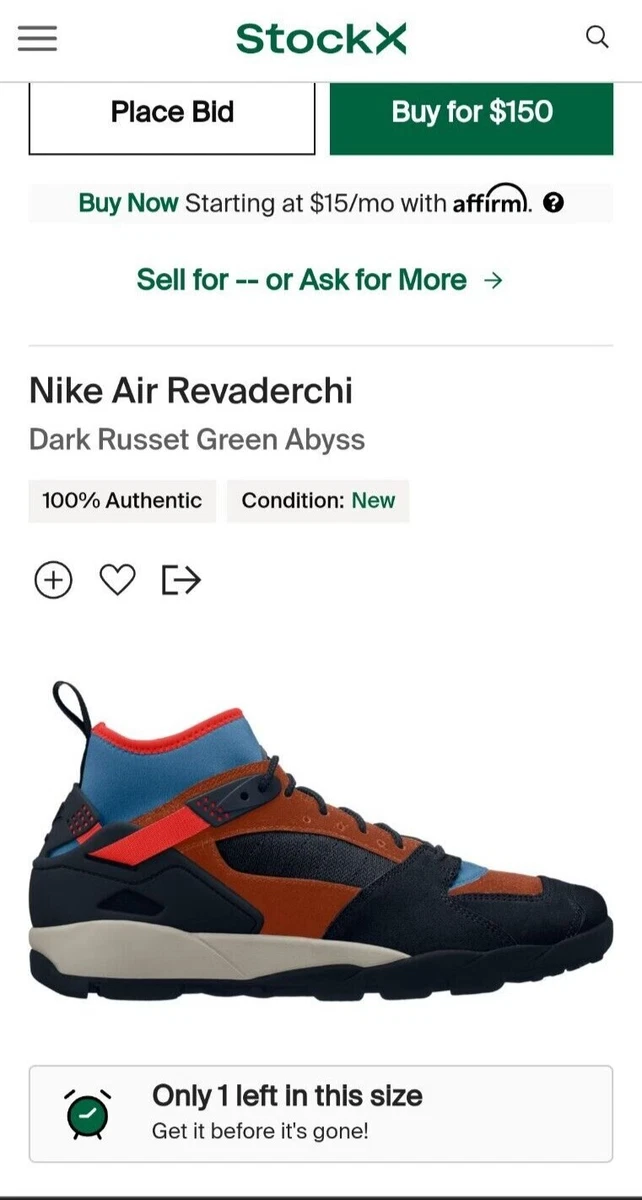The width and height of the screenshot is (642, 1200).
Task: Open Sell for or Ask for More
Action: (320, 280)
